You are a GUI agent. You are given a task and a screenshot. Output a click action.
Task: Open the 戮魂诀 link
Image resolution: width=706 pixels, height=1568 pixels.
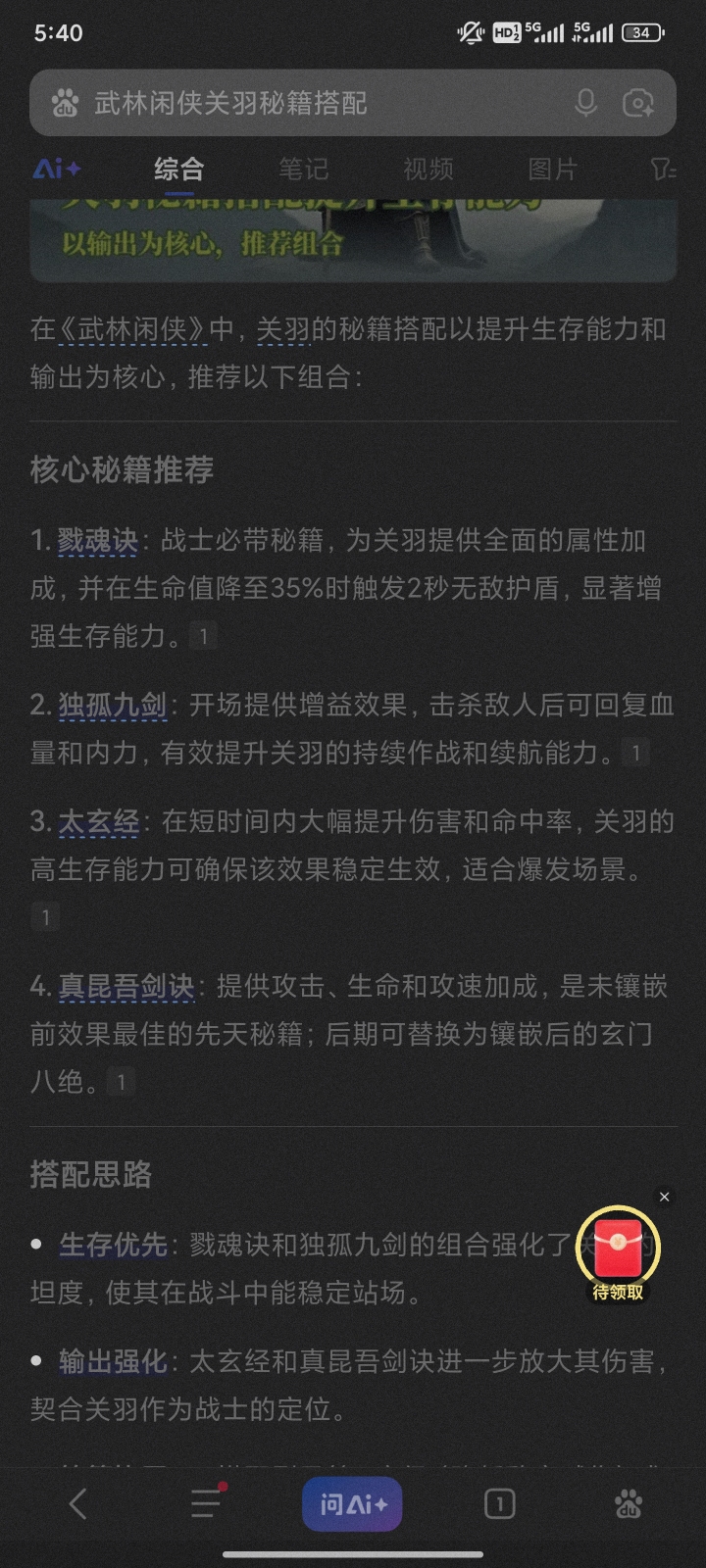(97, 540)
